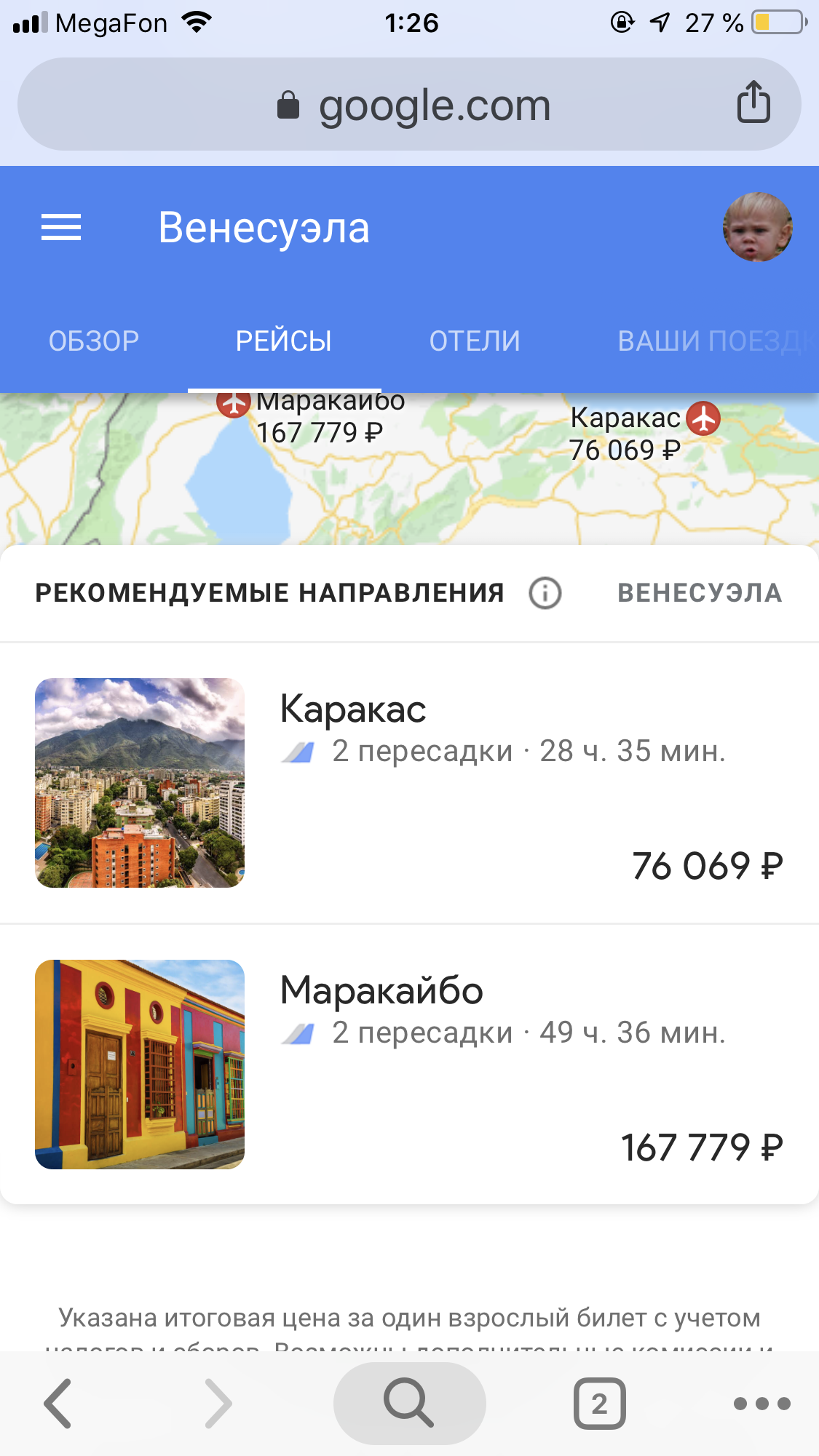Open the profile avatar account menu
Viewport: 819px width, 1456px height.
[x=757, y=227]
